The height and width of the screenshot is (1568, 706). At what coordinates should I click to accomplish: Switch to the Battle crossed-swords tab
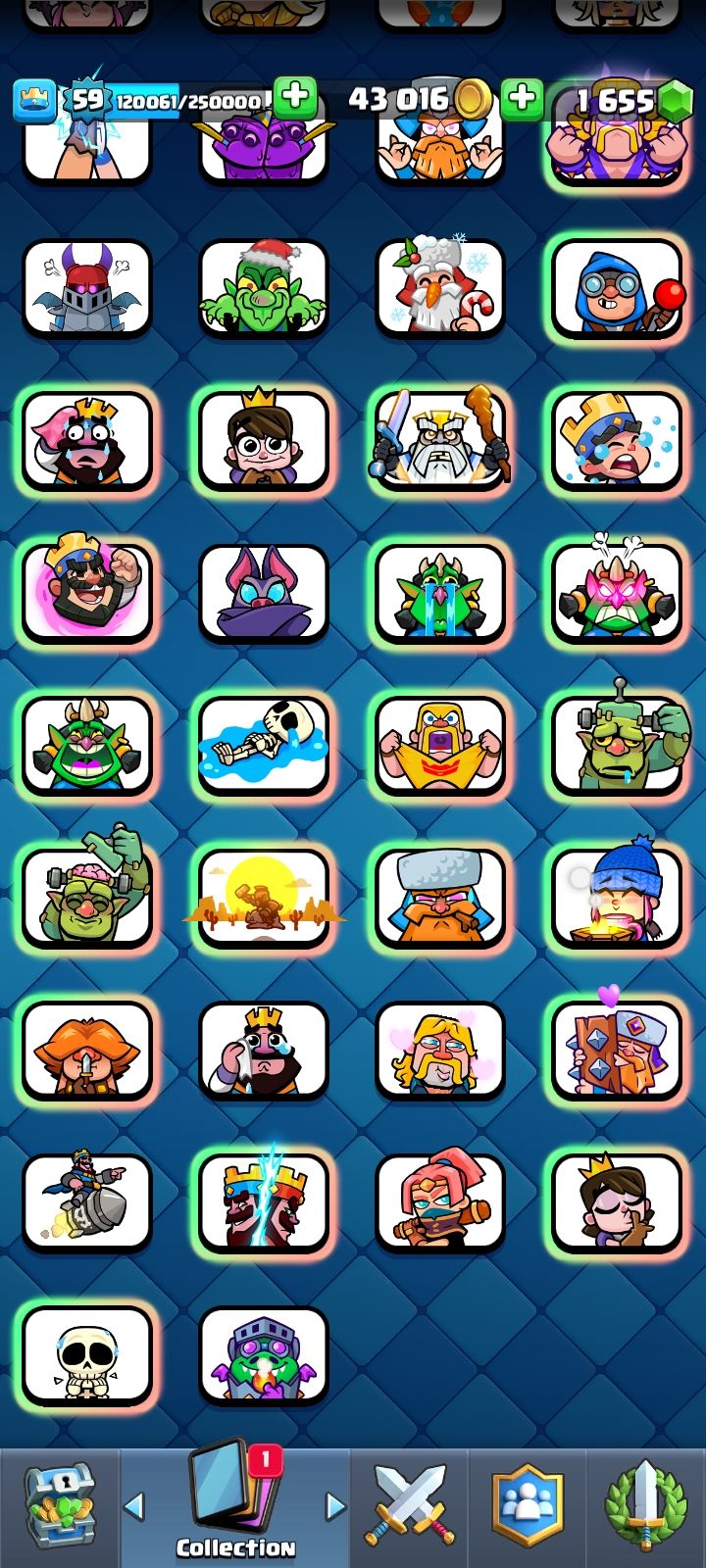pyautogui.click(x=409, y=1507)
